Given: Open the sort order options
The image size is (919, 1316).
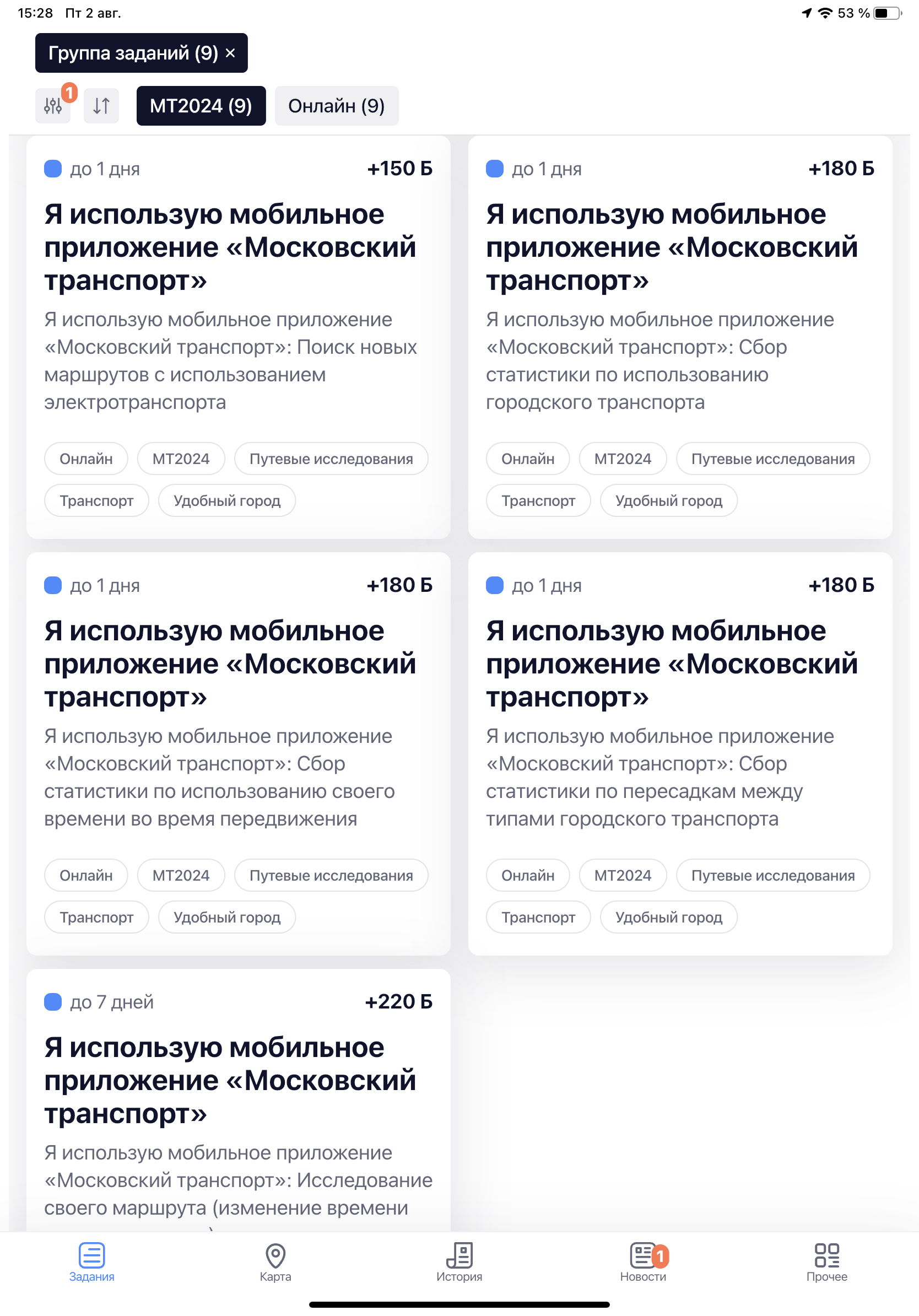Looking at the screenshot, I should point(101,105).
